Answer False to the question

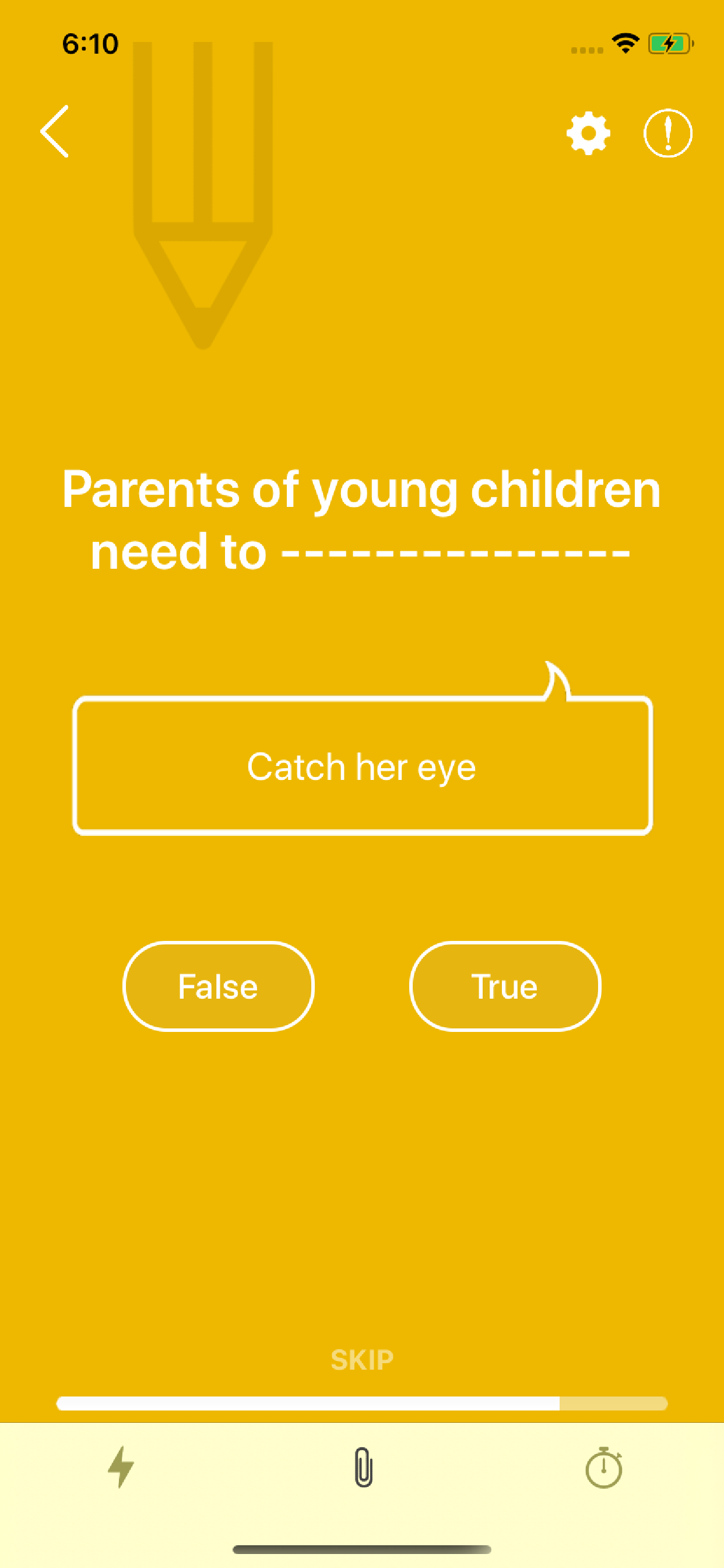tap(218, 986)
